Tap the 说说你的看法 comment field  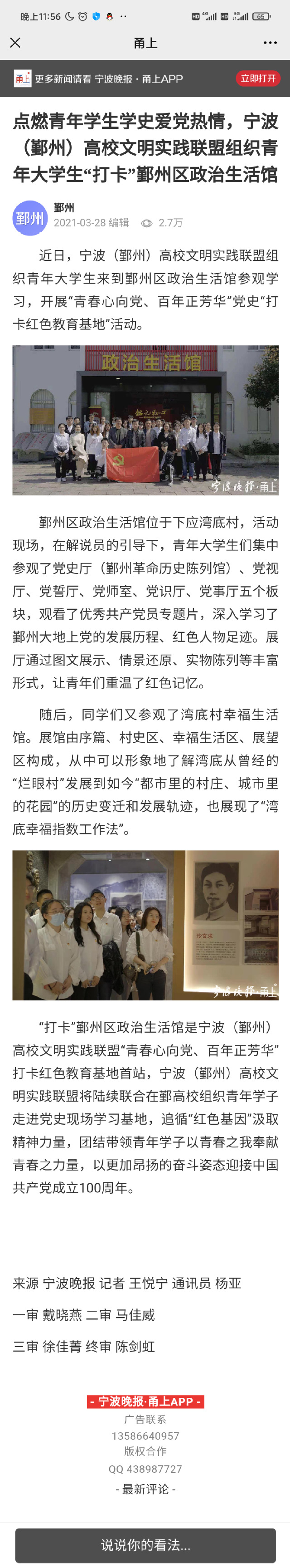(145, 1544)
